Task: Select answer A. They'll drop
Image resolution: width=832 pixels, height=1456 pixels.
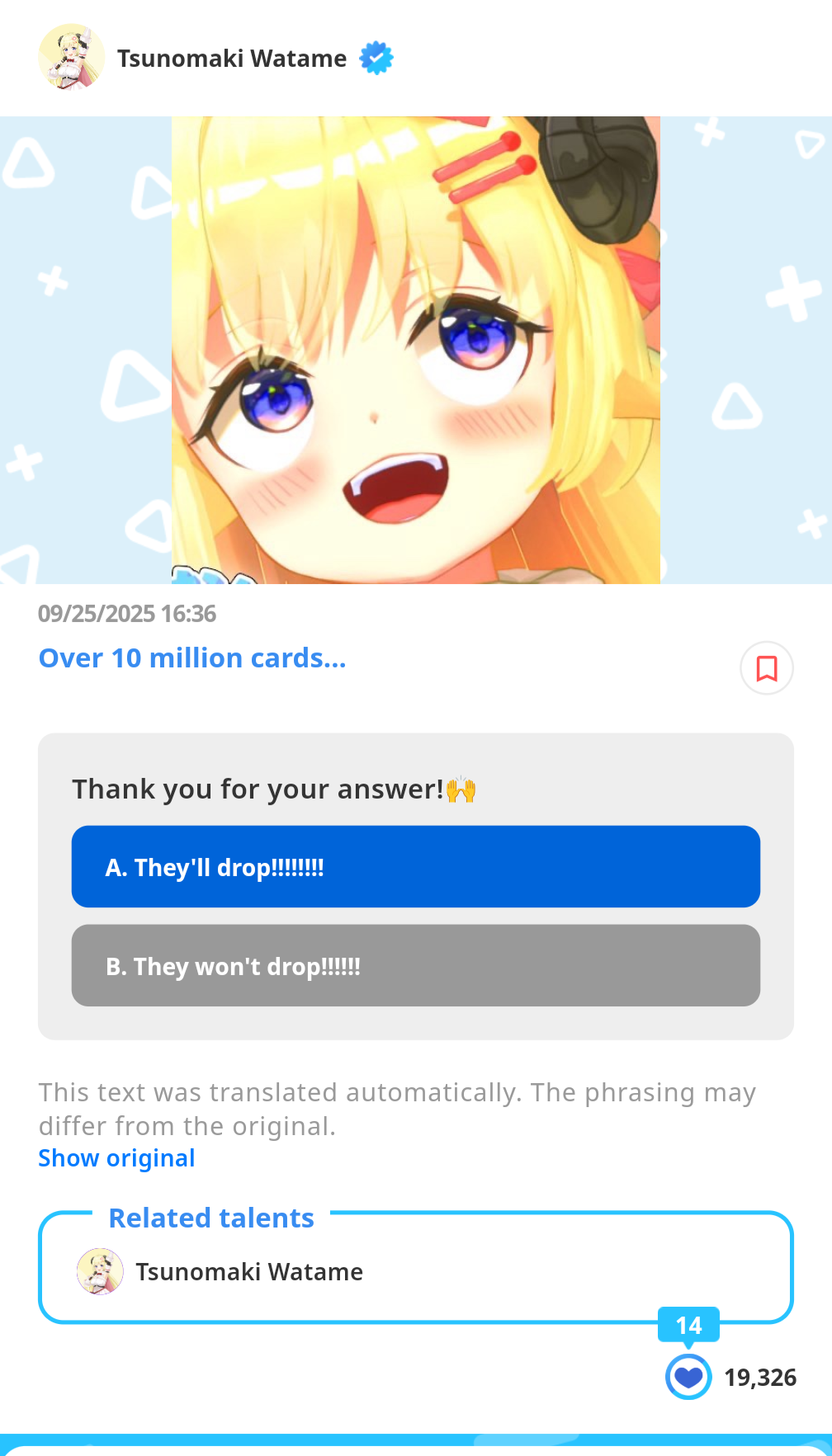Action: click(416, 867)
